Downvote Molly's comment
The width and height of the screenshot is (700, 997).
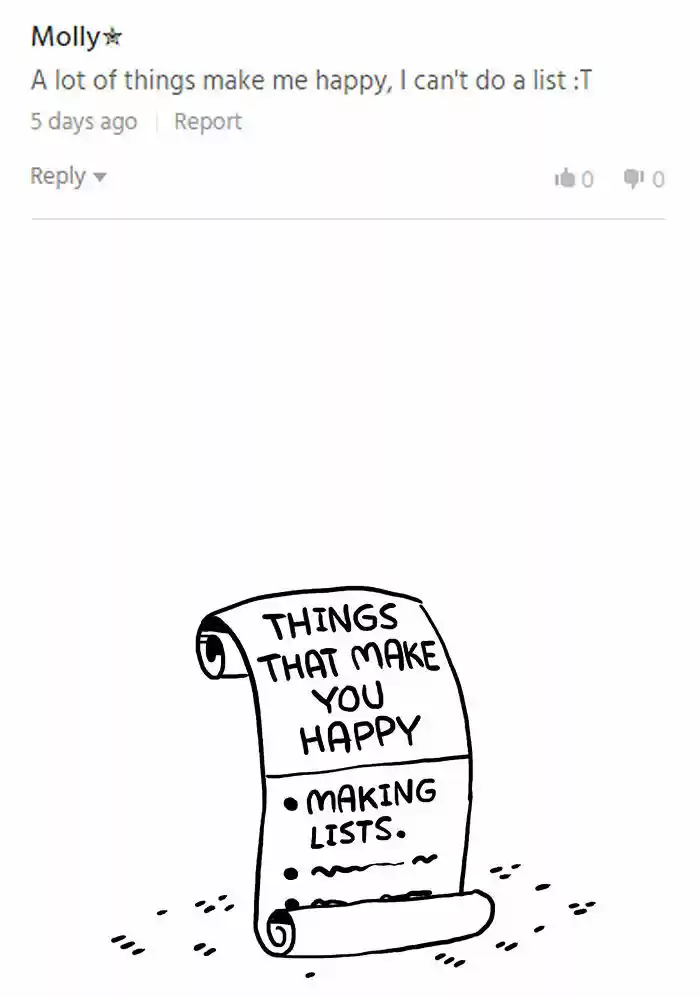point(634,179)
